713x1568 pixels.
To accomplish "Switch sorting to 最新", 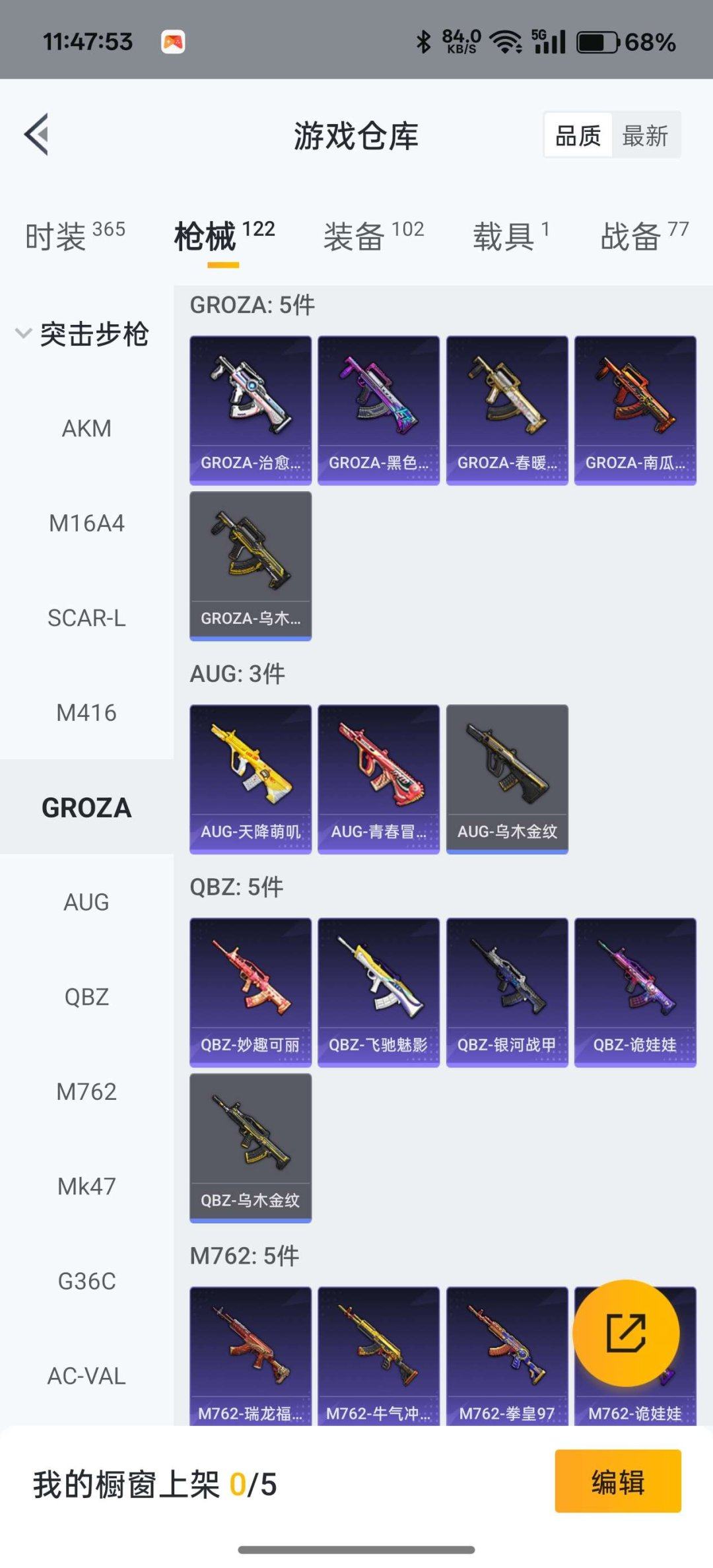I will [645, 136].
